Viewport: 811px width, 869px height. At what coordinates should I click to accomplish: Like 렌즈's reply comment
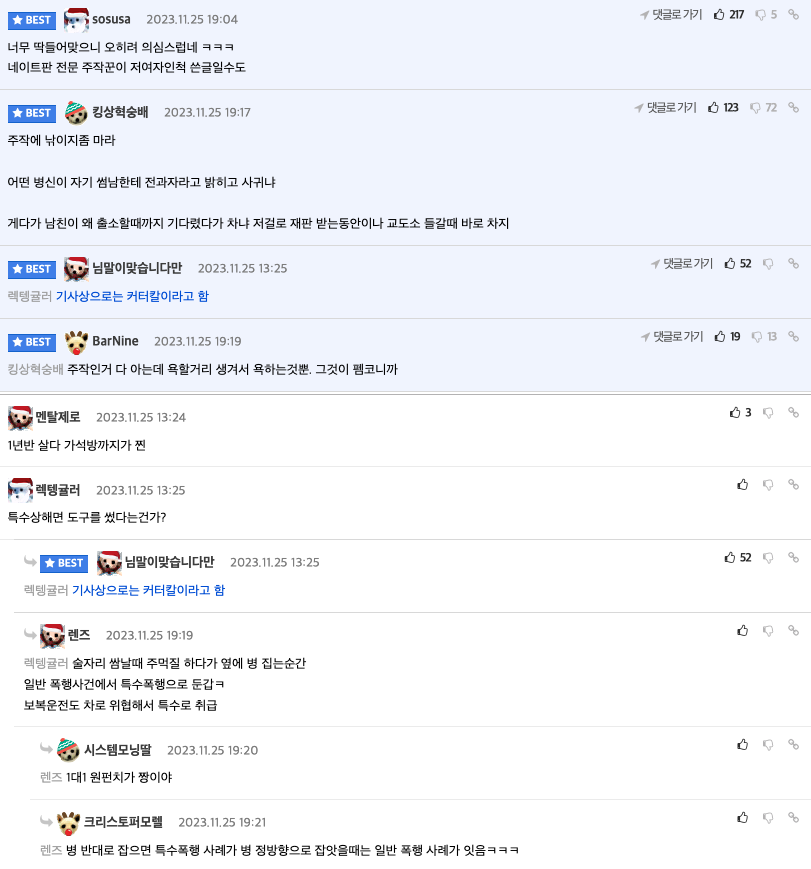(x=743, y=631)
